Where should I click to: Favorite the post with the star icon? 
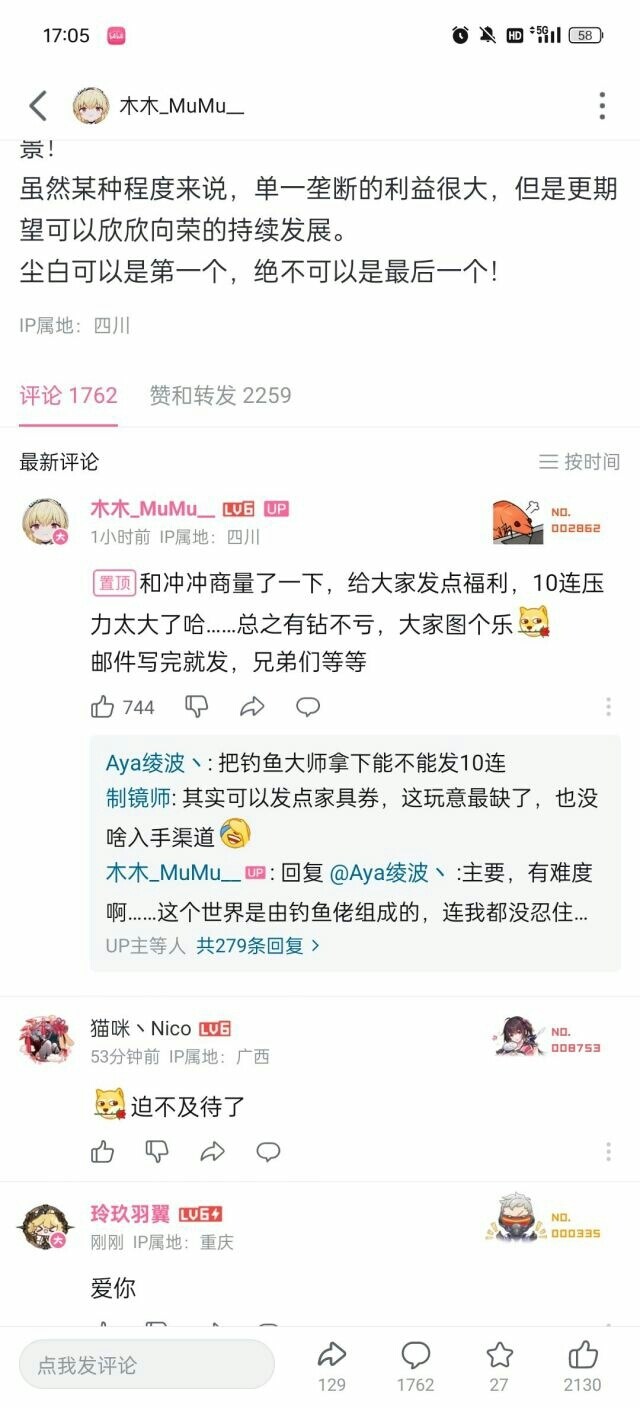point(499,1365)
